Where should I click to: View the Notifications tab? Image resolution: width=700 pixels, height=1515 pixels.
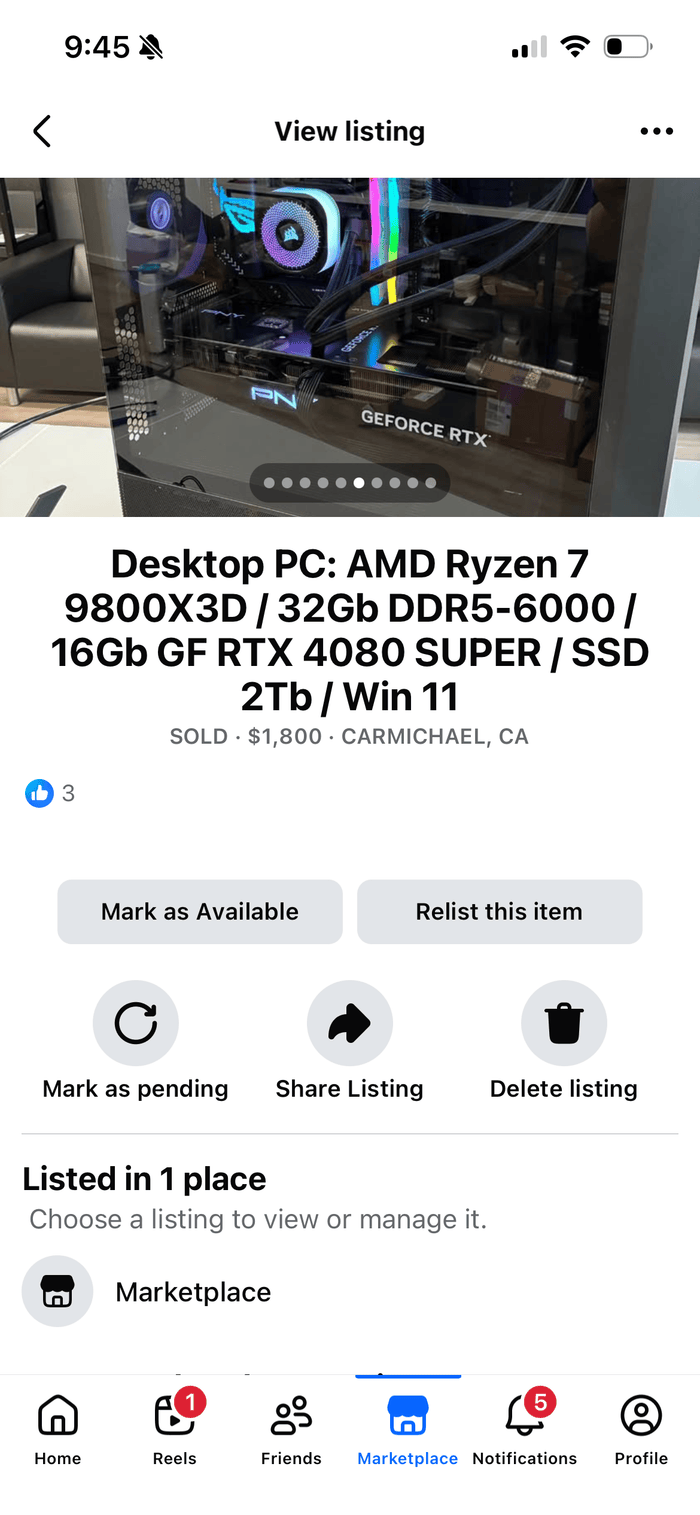point(525,1431)
